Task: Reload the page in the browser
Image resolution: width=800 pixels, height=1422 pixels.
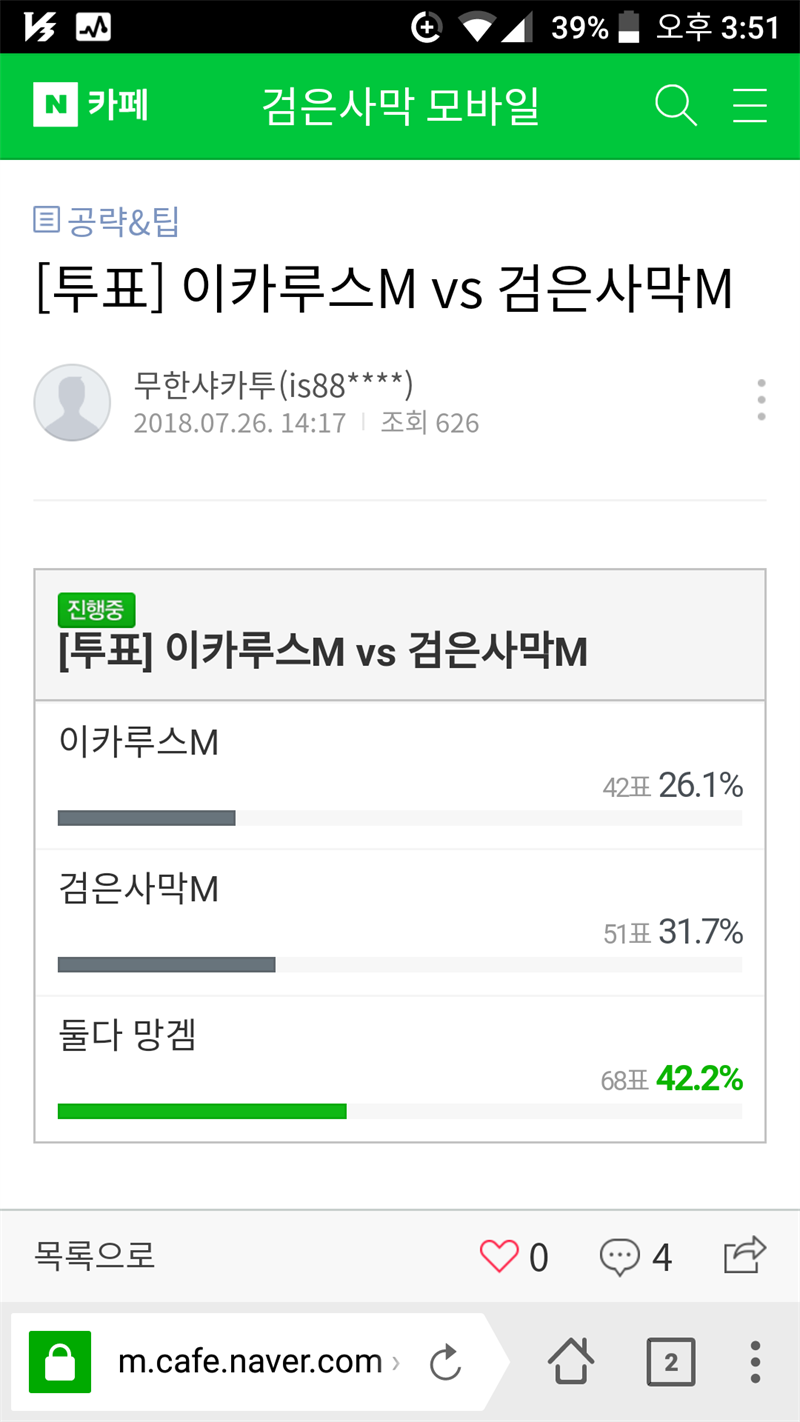Action: click(445, 1362)
